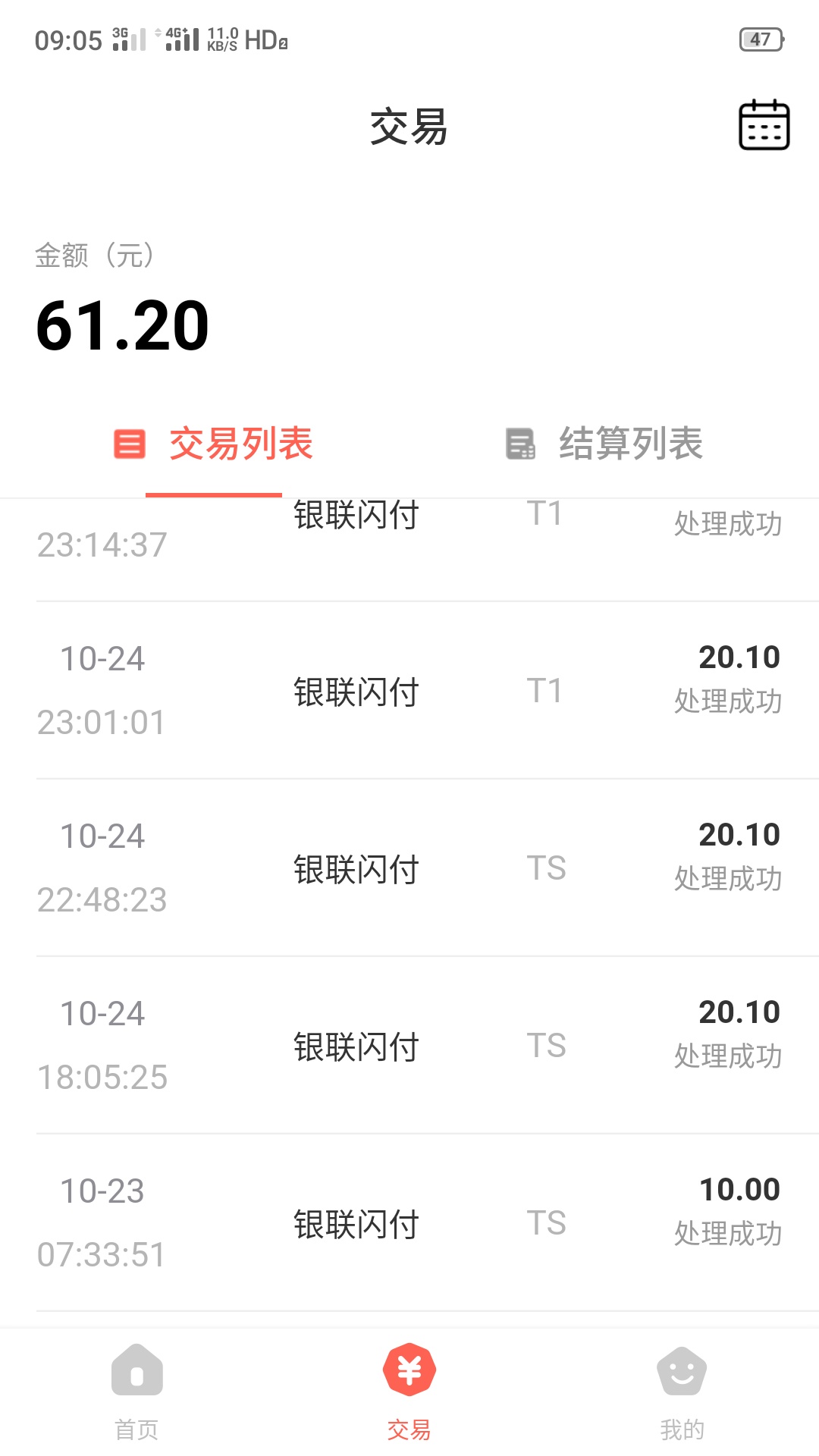Open the calendar date picker

(764, 125)
